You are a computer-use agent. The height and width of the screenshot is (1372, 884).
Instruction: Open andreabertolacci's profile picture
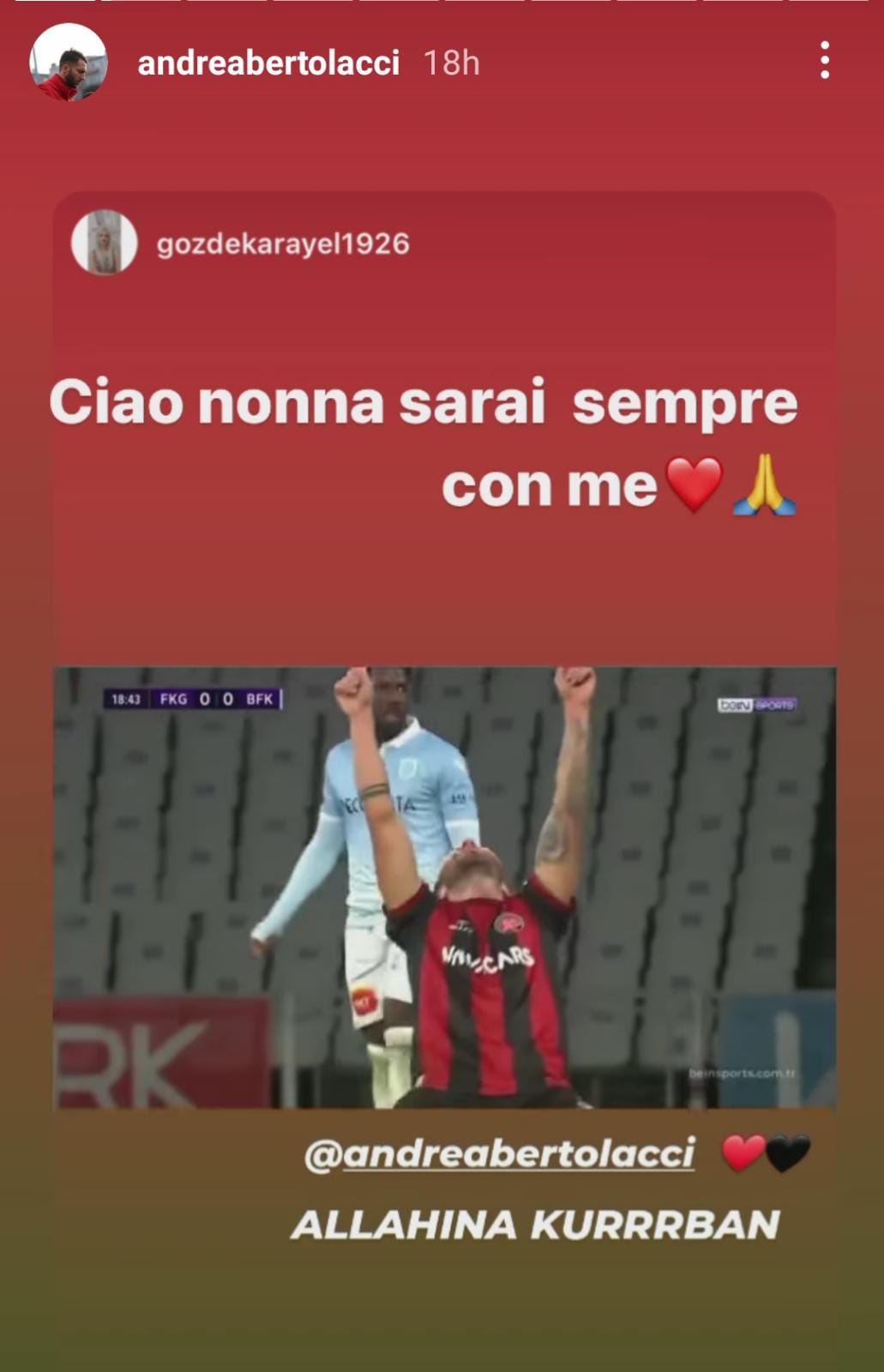[x=69, y=63]
